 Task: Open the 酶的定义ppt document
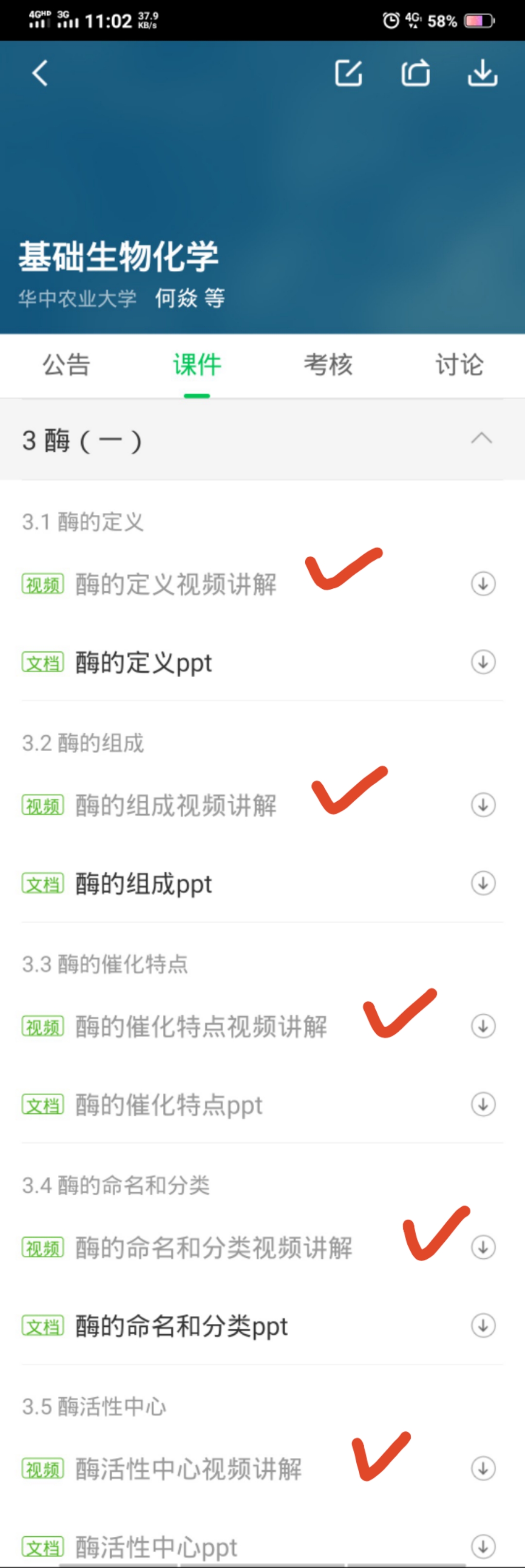point(143,662)
